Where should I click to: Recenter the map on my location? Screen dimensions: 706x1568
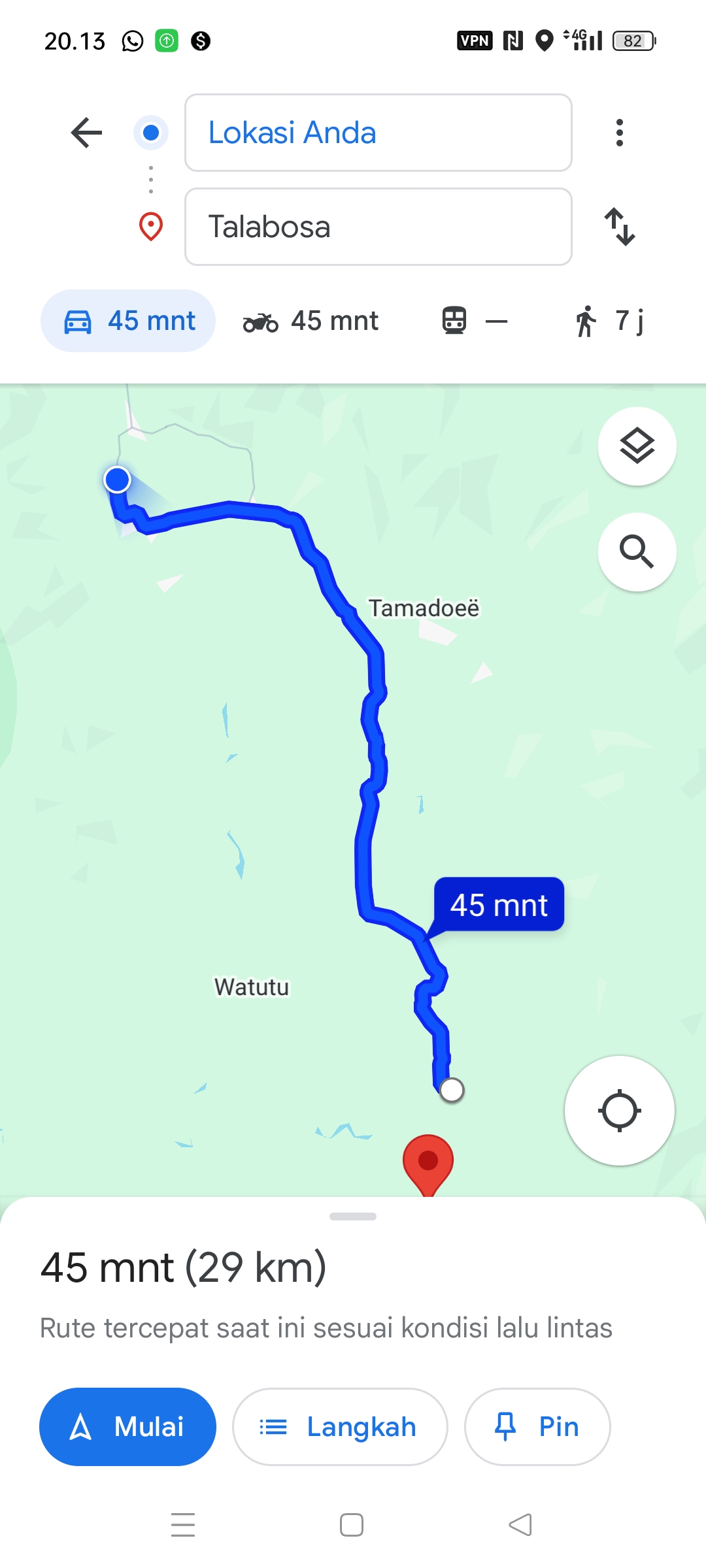(620, 1111)
